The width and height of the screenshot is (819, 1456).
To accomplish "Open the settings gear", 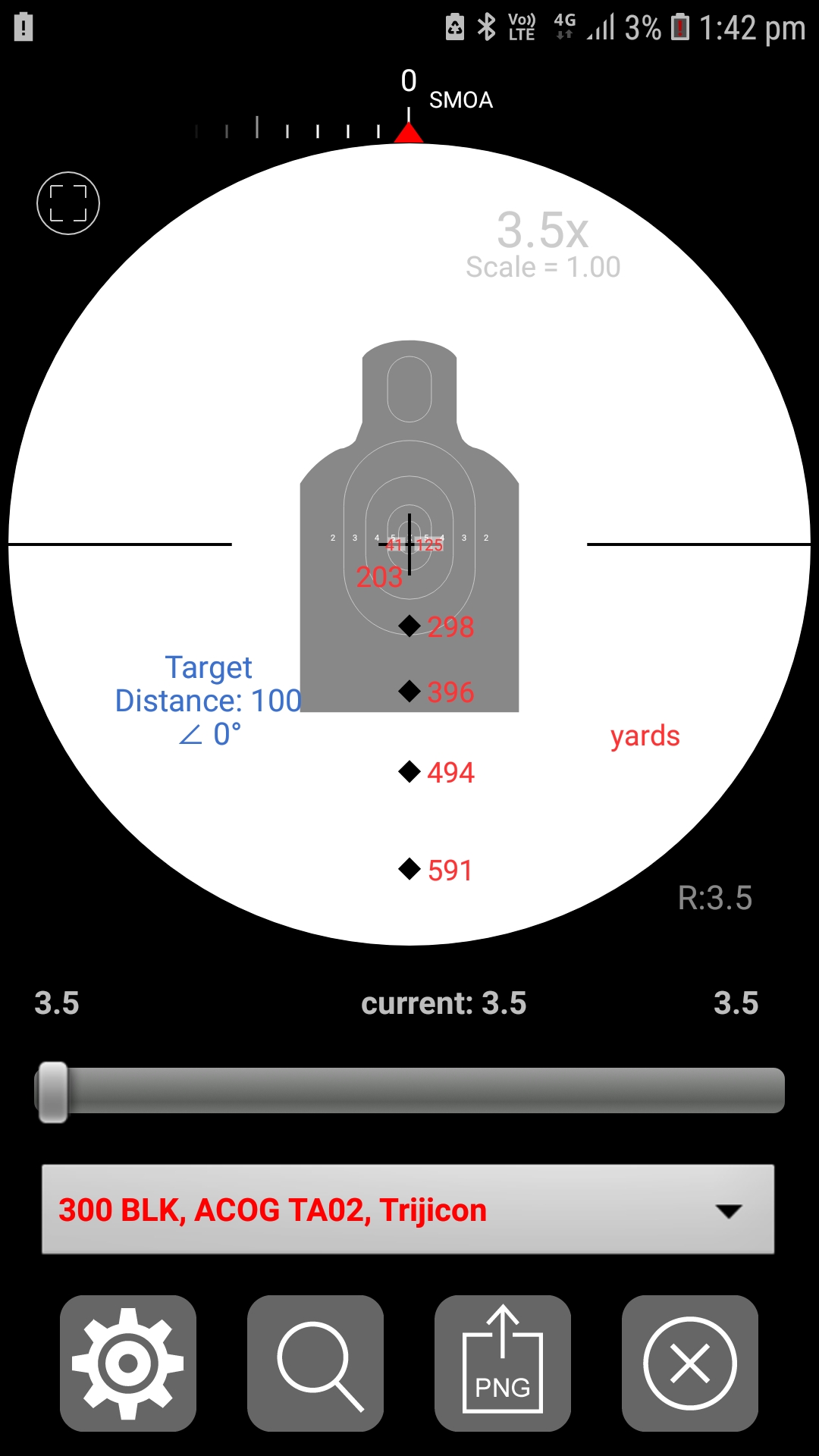I will [128, 1363].
